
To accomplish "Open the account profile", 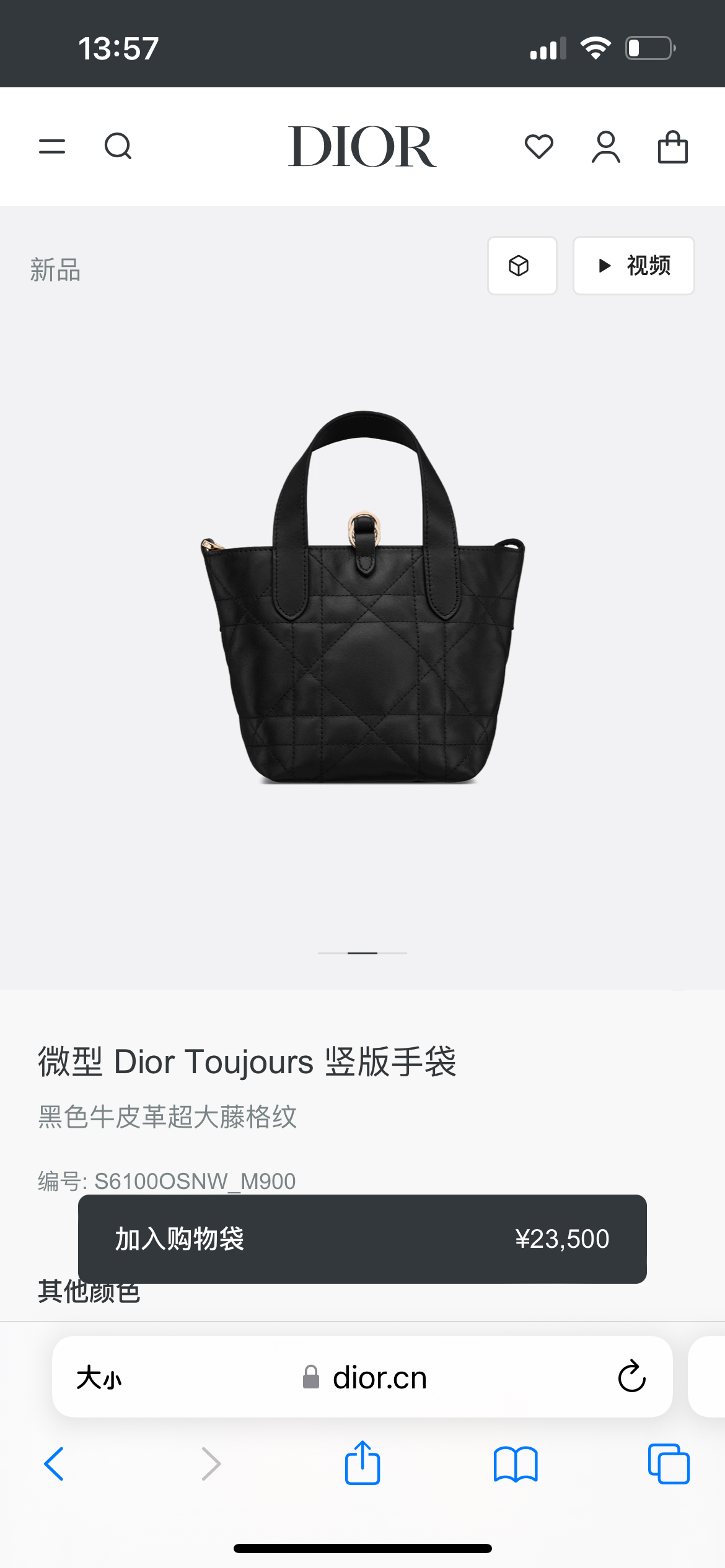I will tap(605, 147).
